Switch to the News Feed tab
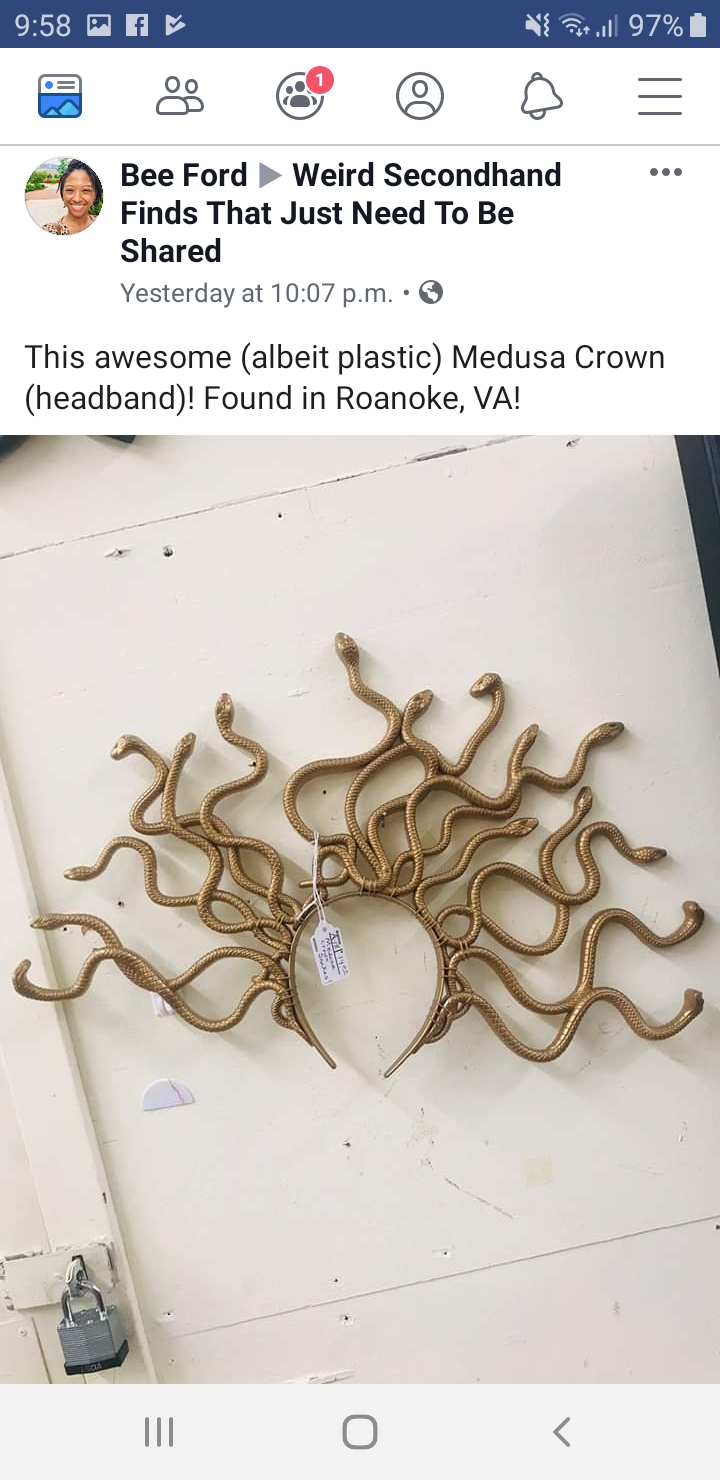This screenshot has height=1480, width=720. (60, 97)
